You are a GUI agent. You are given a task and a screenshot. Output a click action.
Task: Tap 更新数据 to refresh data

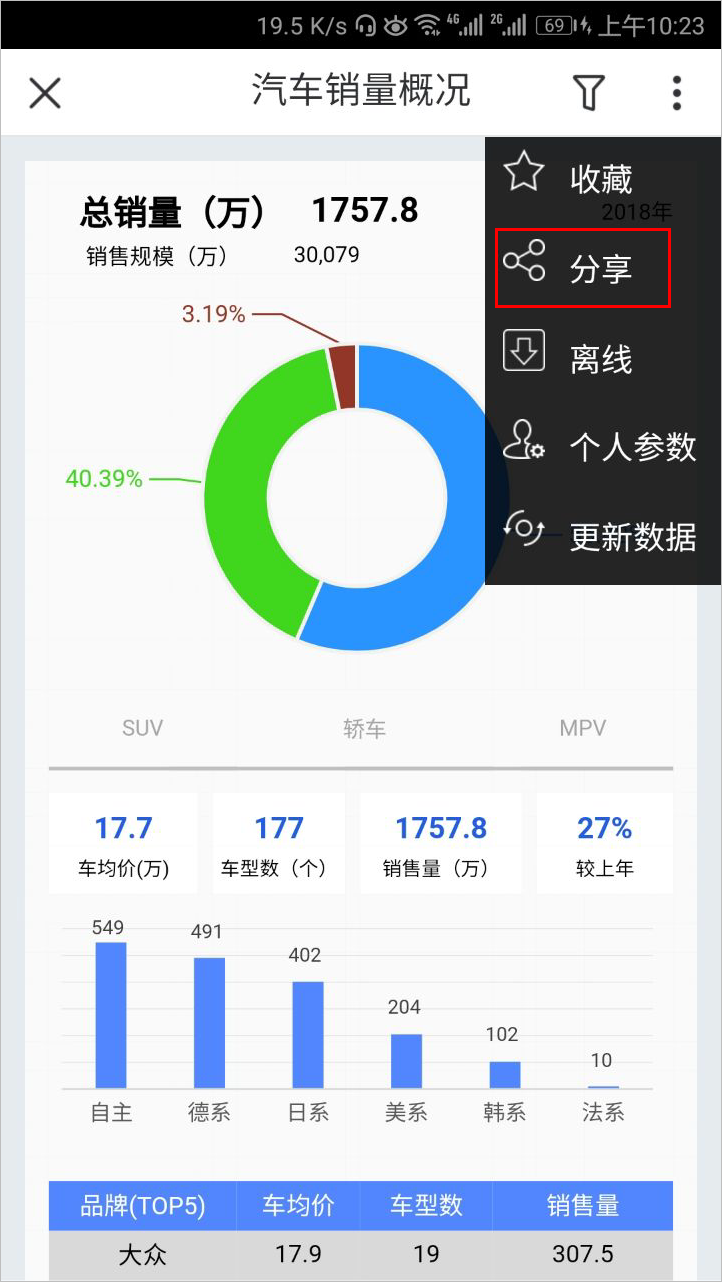[x=603, y=536]
